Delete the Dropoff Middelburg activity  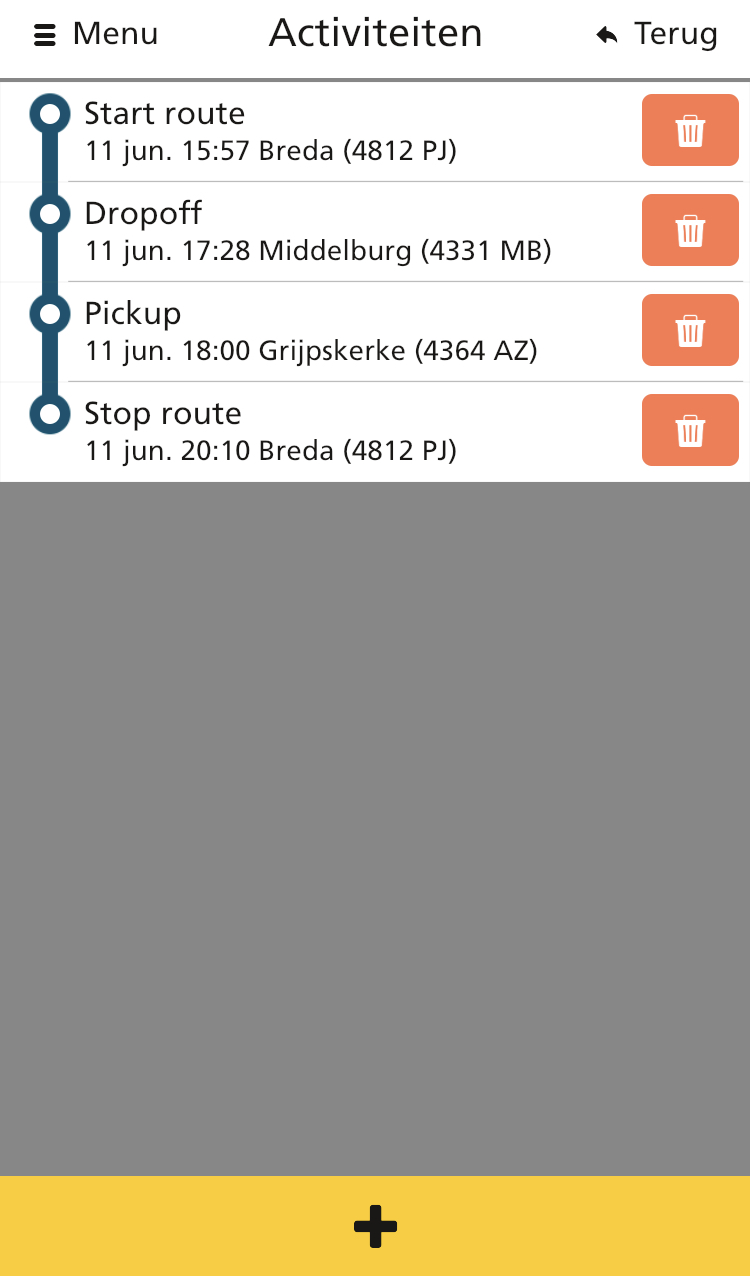690,230
